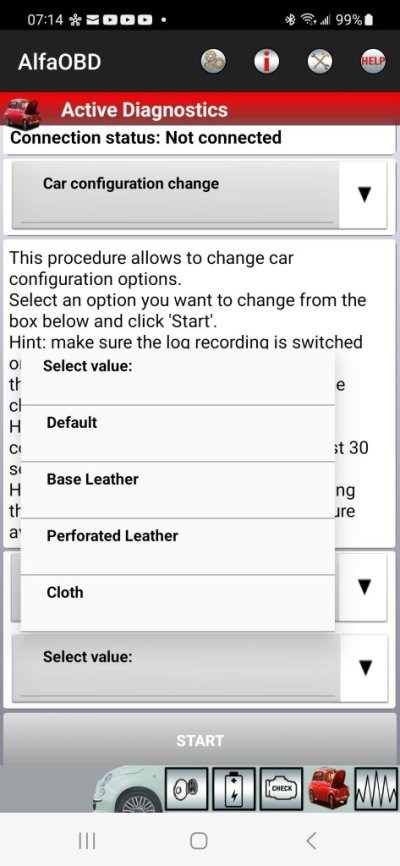Open the CHECK engine faults tab
400x866 pixels.
click(281, 789)
